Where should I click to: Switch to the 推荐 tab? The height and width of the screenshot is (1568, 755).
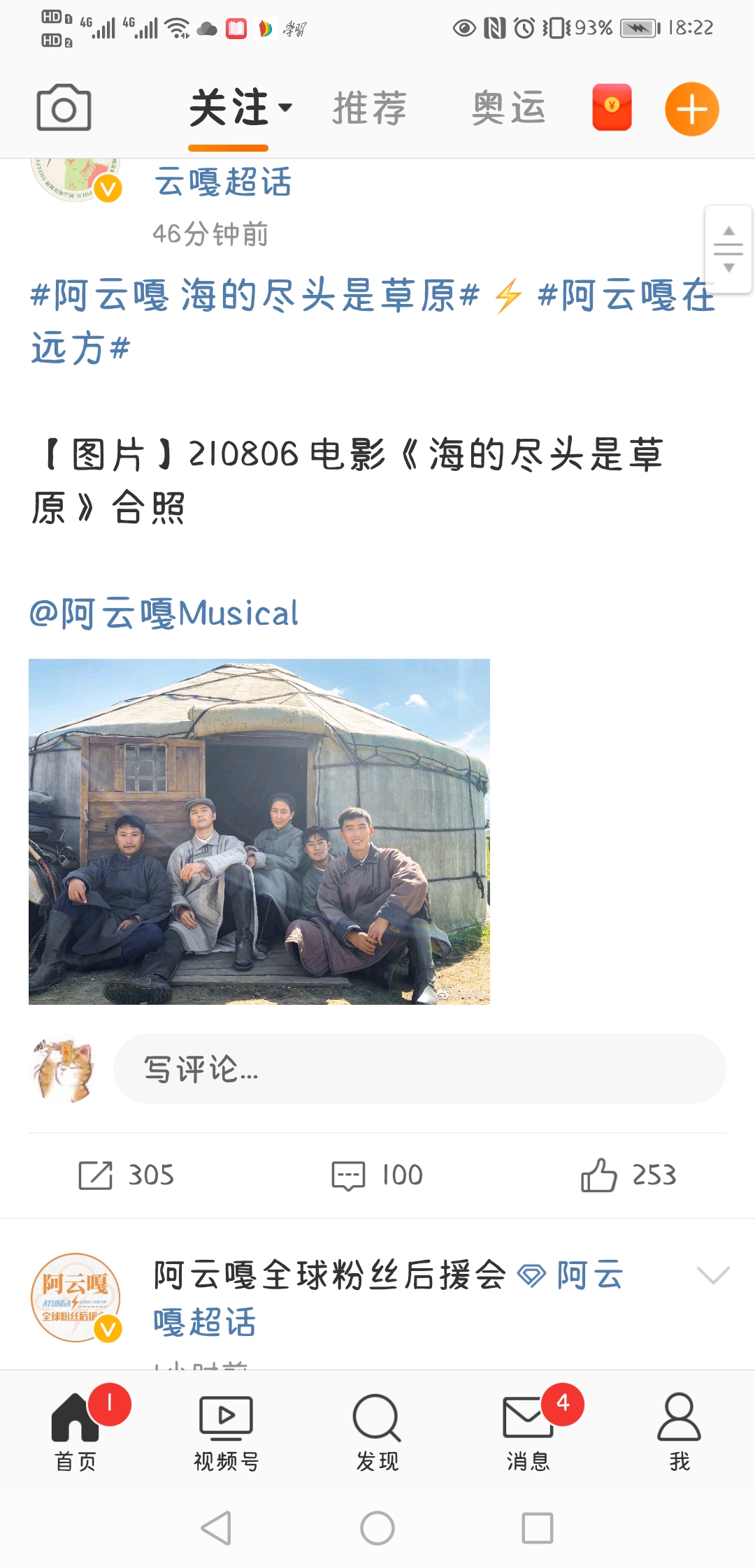[369, 108]
